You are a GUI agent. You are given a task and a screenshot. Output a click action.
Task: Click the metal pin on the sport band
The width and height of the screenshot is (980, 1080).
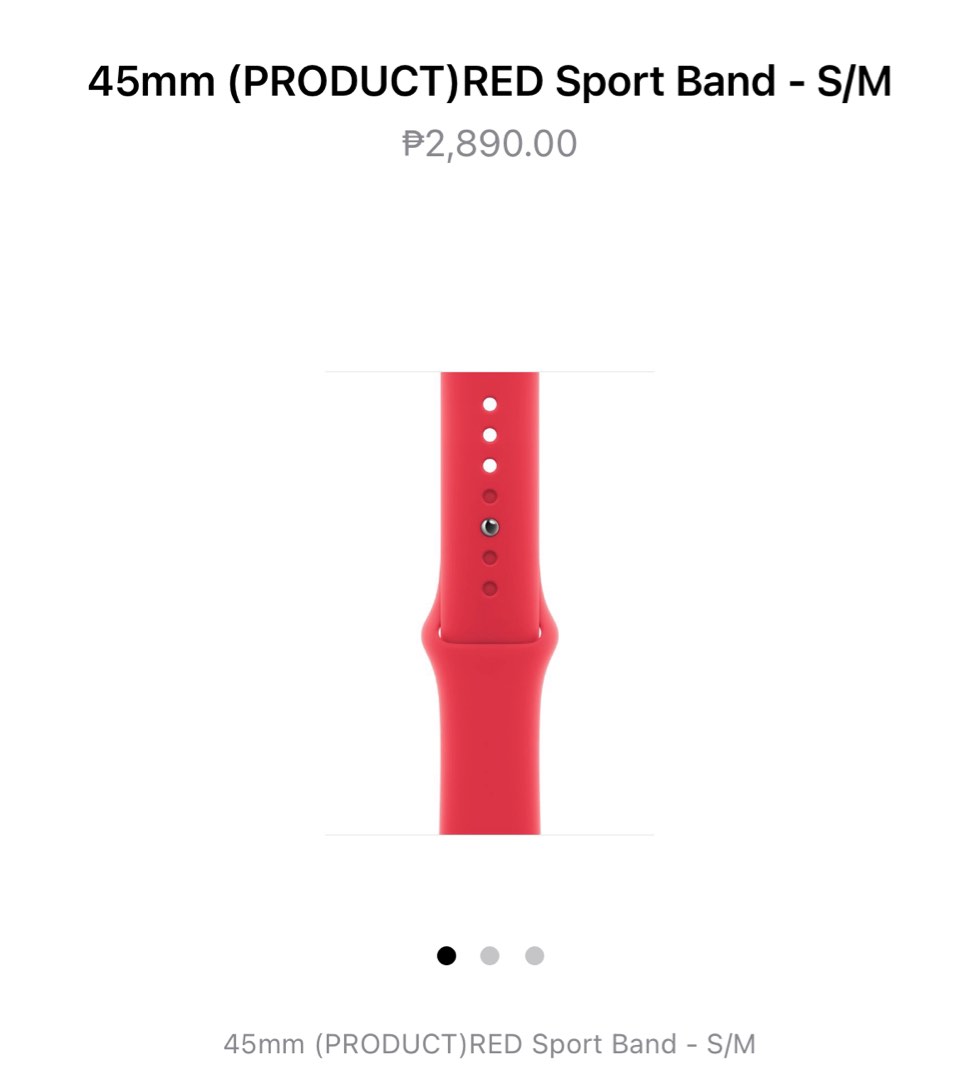pyautogui.click(x=489, y=524)
